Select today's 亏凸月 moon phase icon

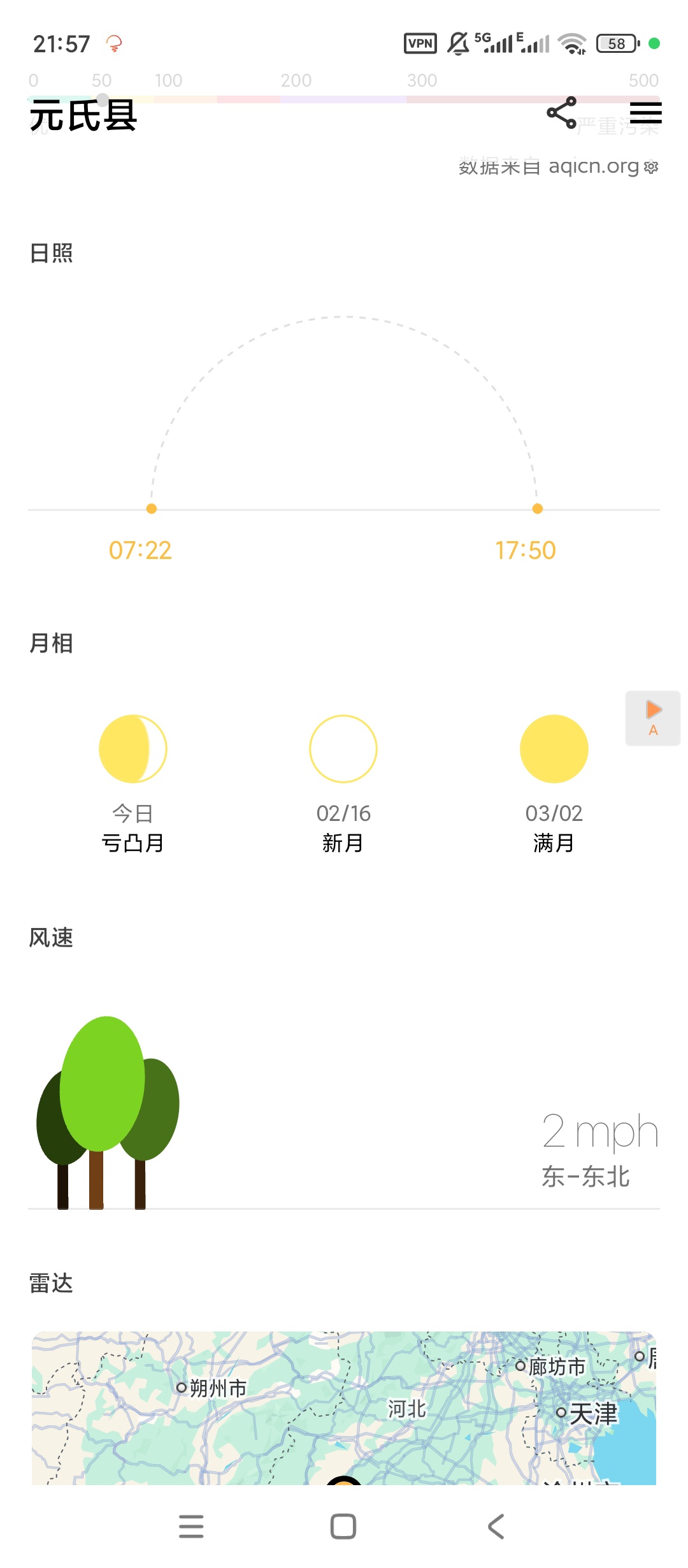[x=133, y=748]
